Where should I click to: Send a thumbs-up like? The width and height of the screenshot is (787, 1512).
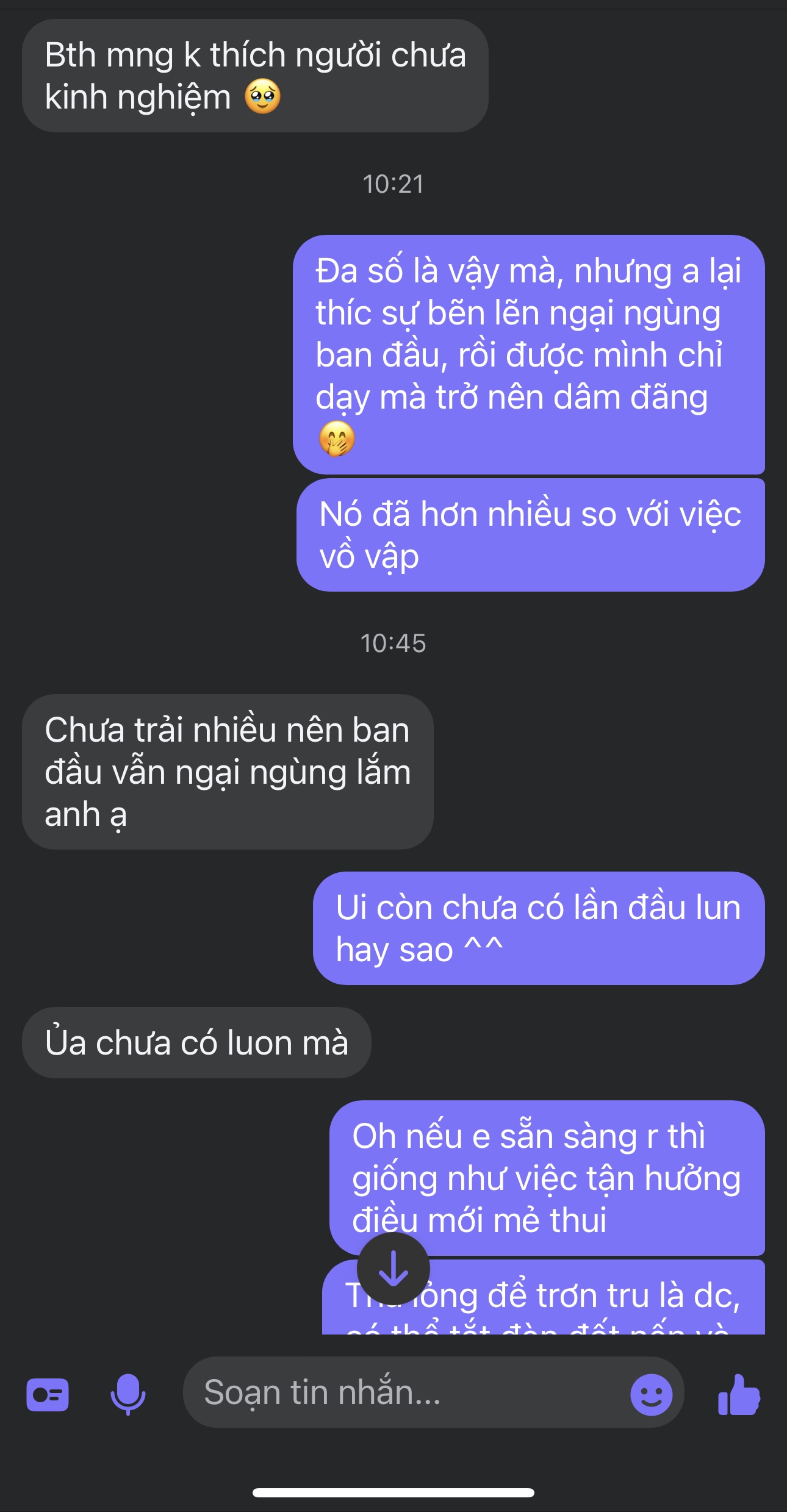pos(739,1394)
